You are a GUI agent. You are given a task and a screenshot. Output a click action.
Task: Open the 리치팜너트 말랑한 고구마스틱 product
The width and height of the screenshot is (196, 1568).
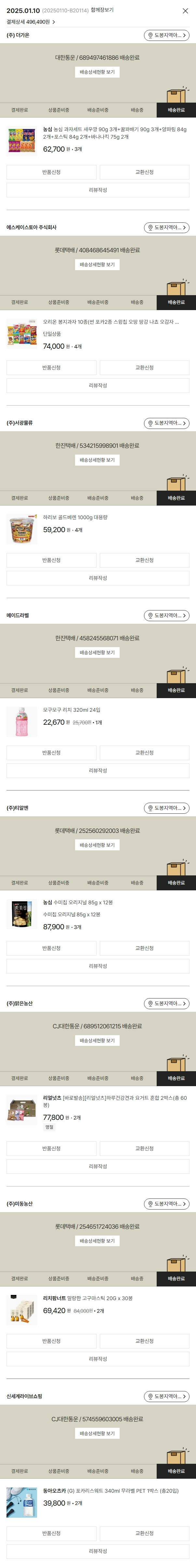(87, 1298)
